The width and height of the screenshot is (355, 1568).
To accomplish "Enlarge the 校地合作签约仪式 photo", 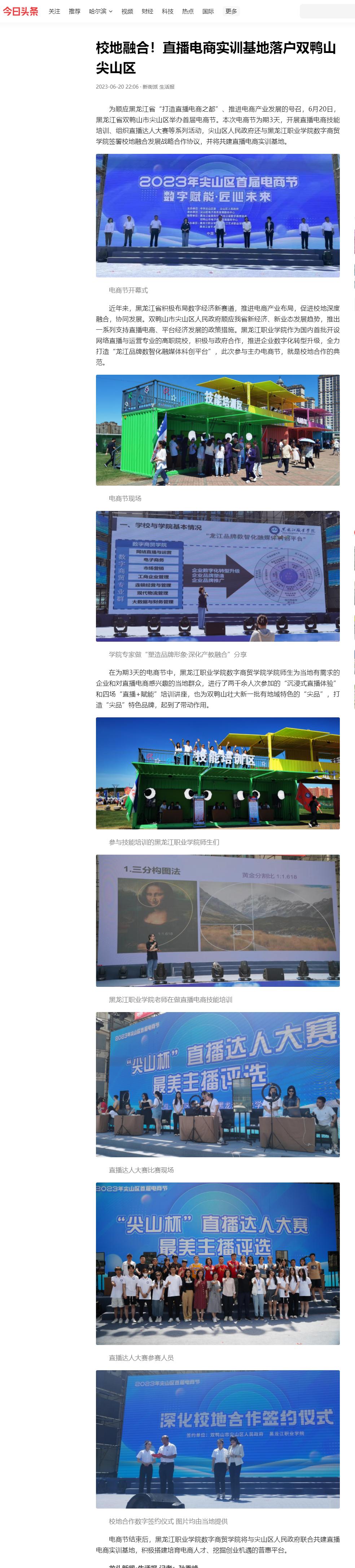I will 218,1439.
